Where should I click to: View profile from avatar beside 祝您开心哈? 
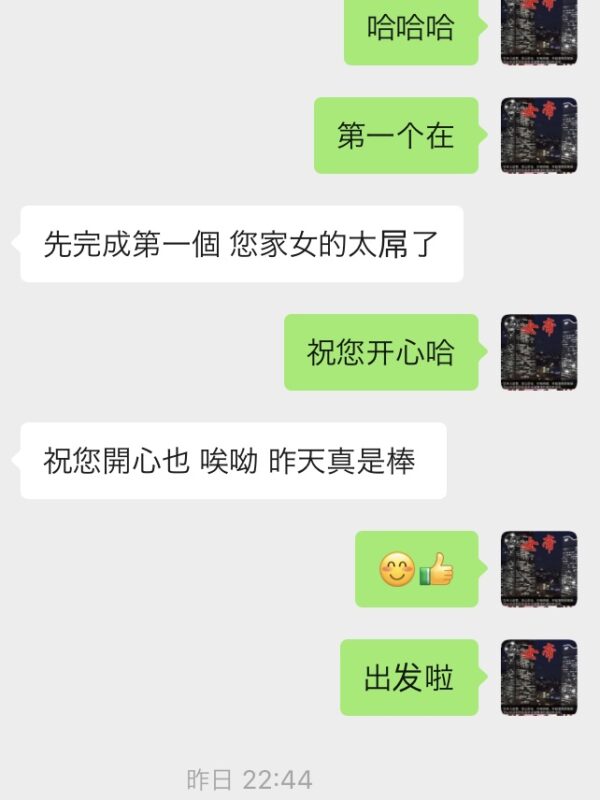coord(539,352)
